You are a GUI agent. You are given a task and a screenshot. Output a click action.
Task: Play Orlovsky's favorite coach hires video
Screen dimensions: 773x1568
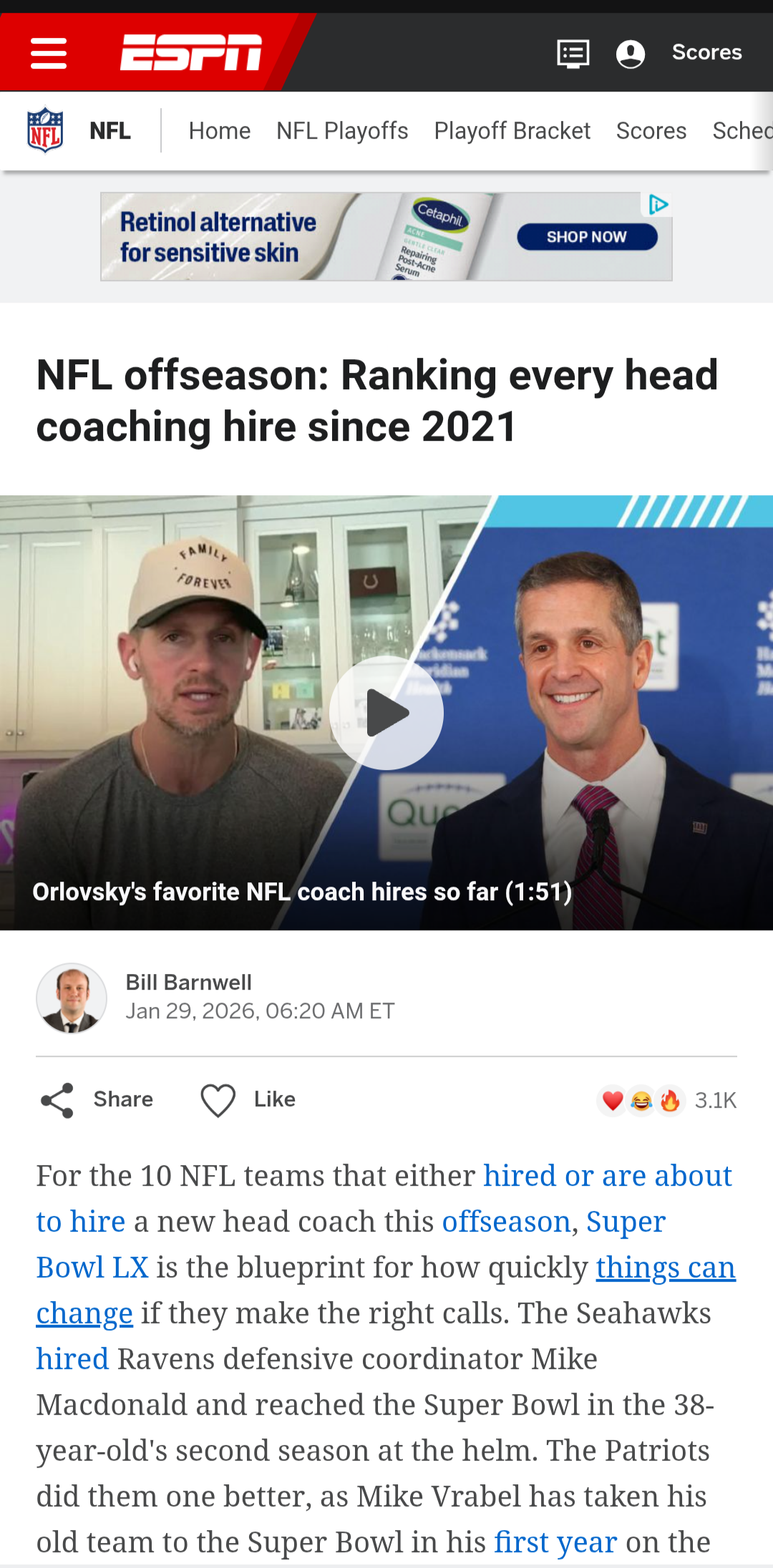pos(386,713)
